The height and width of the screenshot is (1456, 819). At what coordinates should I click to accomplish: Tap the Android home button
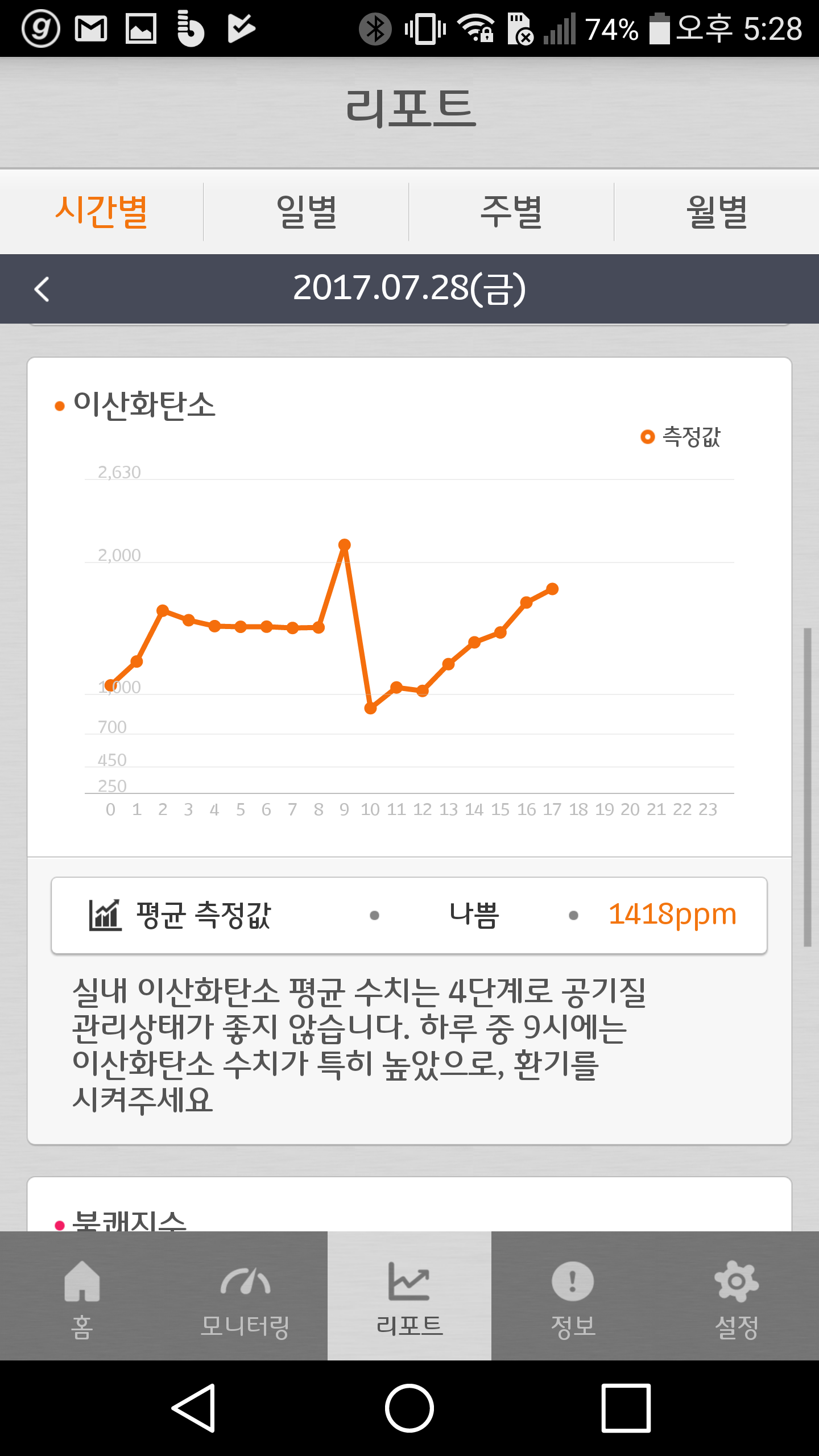(x=409, y=1408)
